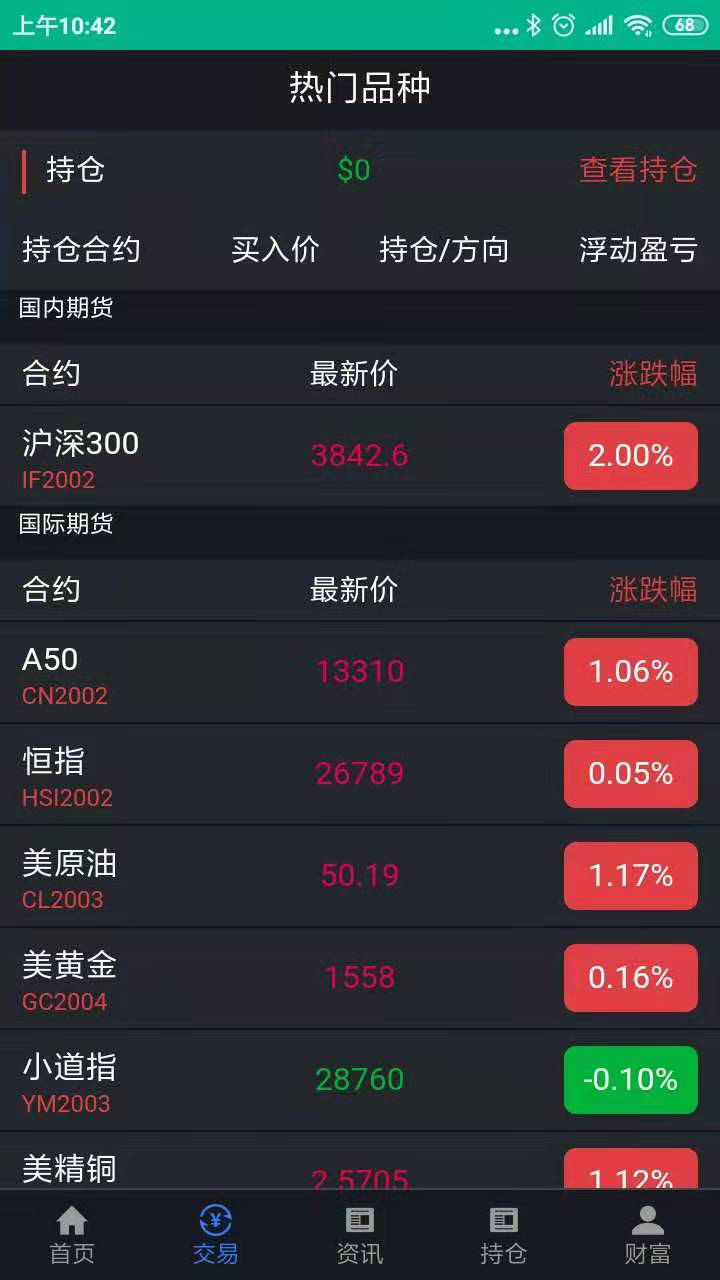The image size is (720, 1280).
Task: Open the 持仓 tab in bottom bar
Action: coord(504,1235)
